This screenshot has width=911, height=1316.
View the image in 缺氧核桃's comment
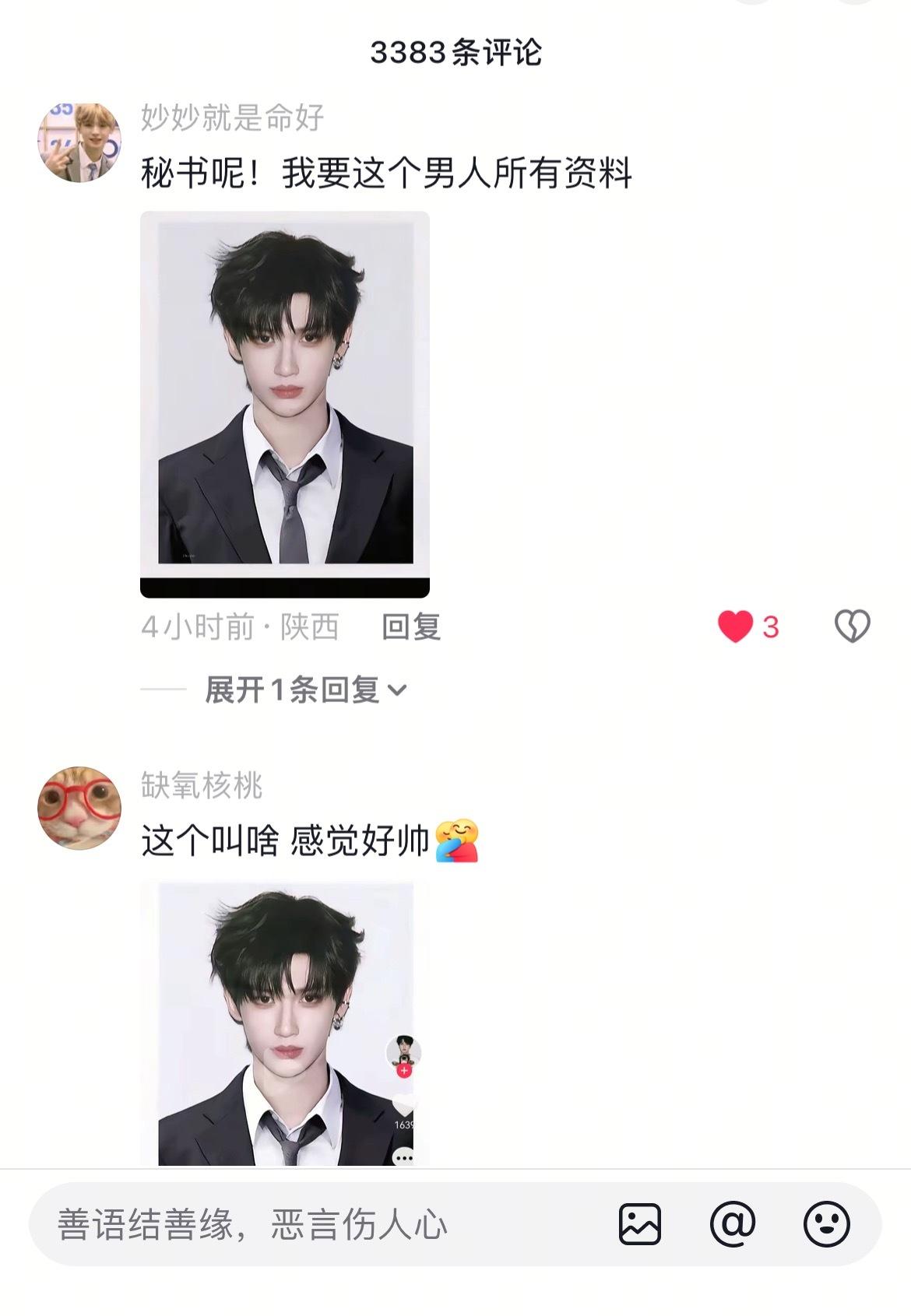pos(284,1023)
